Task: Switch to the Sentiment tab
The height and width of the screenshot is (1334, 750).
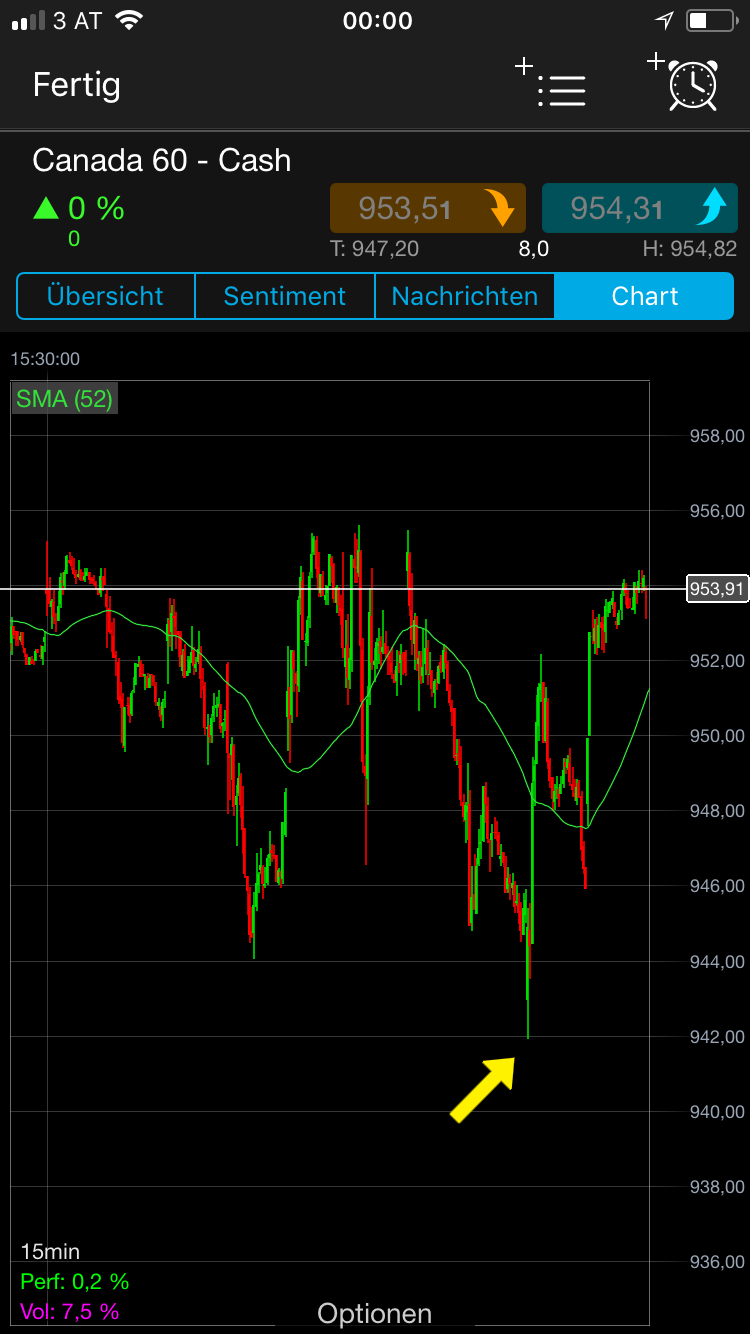Action: (x=284, y=296)
